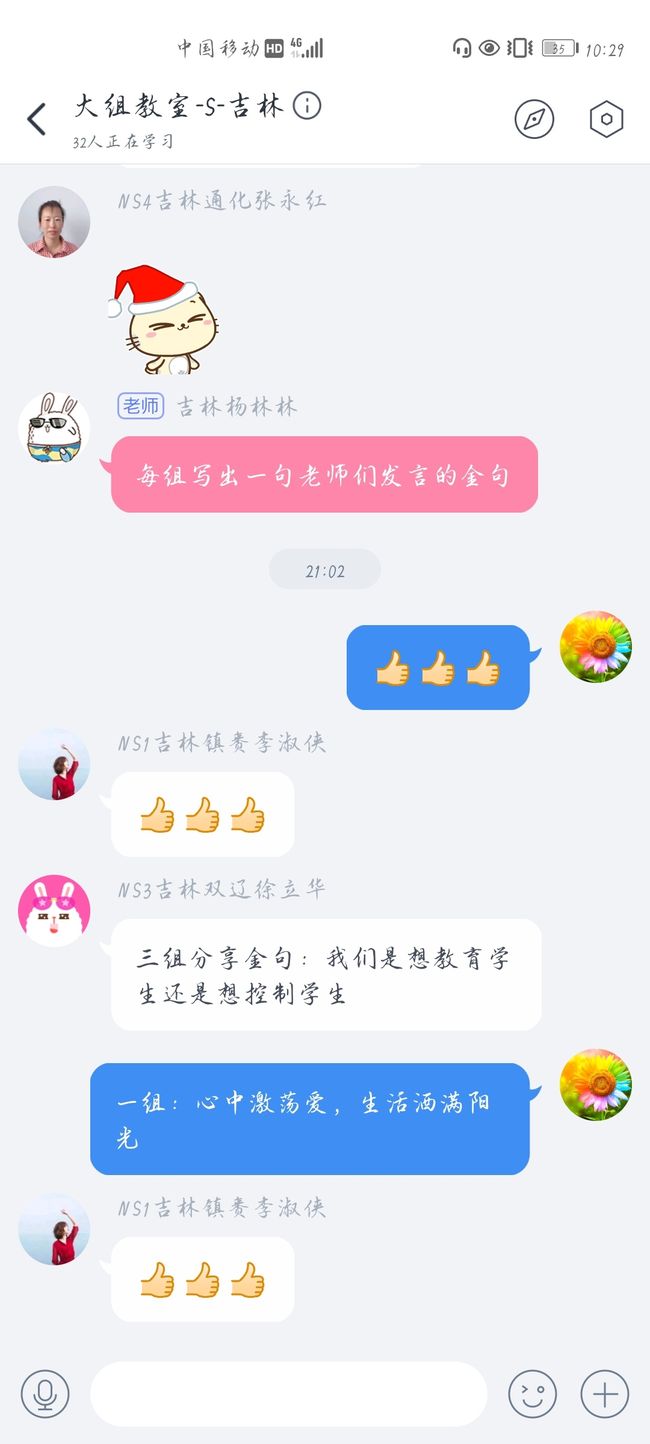Open the group info icon beside the title
The height and width of the screenshot is (1444, 650).
pos(307,105)
